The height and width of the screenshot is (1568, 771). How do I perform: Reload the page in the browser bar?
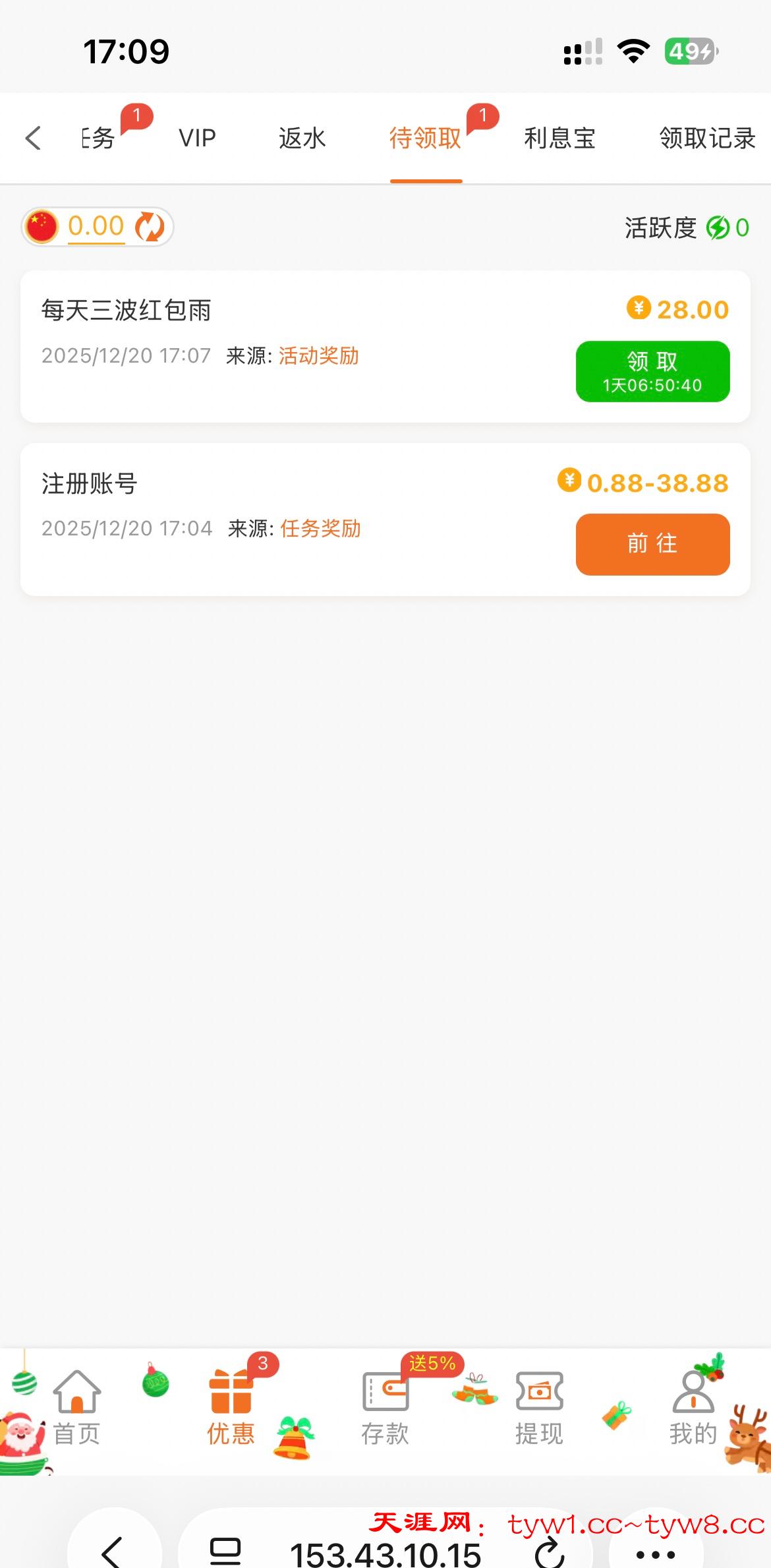[x=549, y=1552]
